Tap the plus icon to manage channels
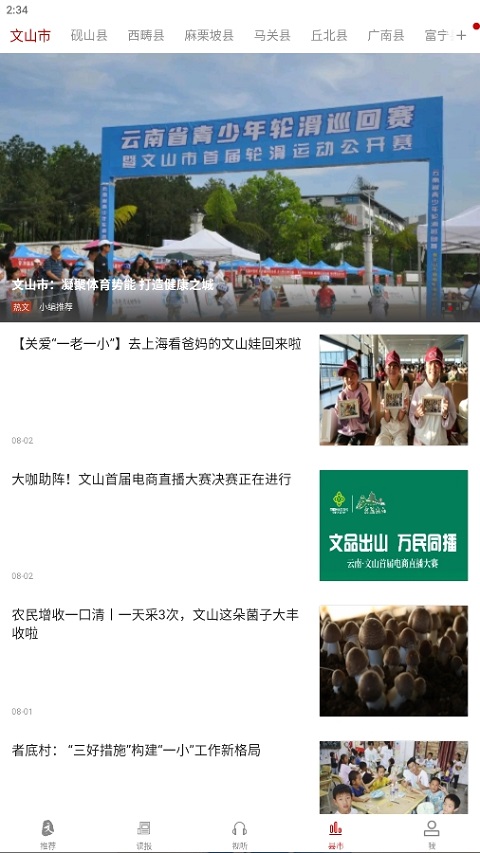Image resolution: width=480 pixels, height=853 pixels. pos(461,36)
